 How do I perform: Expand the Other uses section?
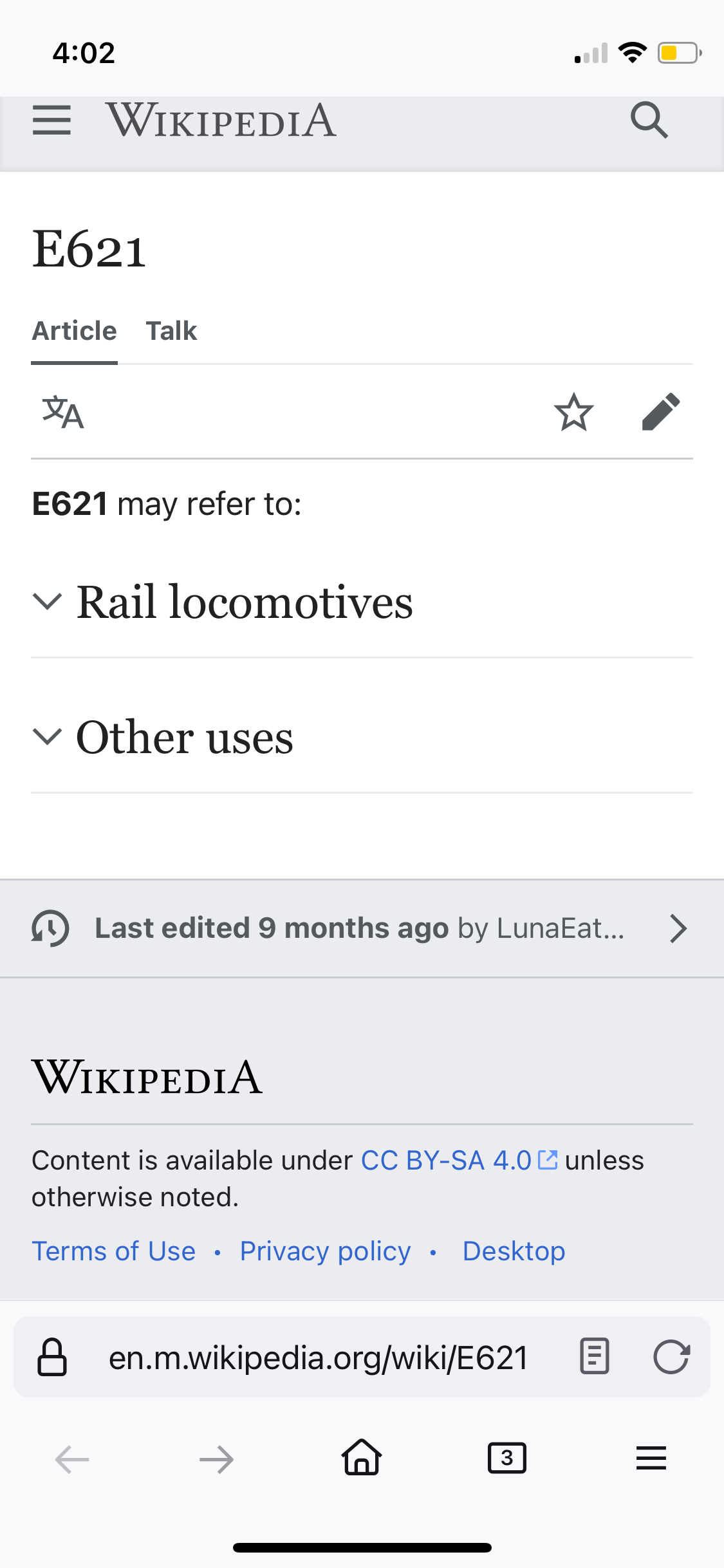pos(185,737)
